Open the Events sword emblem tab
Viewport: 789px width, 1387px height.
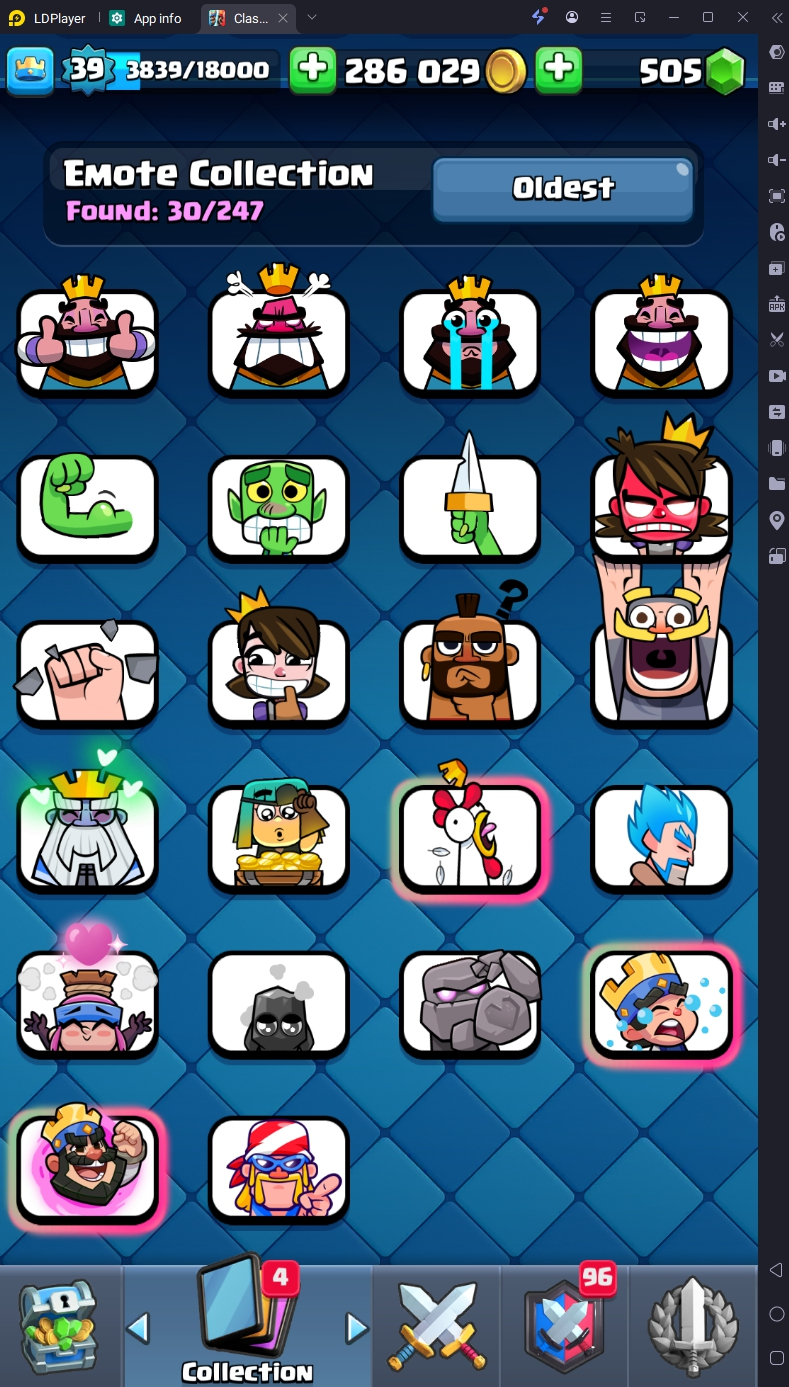point(693,1326)
